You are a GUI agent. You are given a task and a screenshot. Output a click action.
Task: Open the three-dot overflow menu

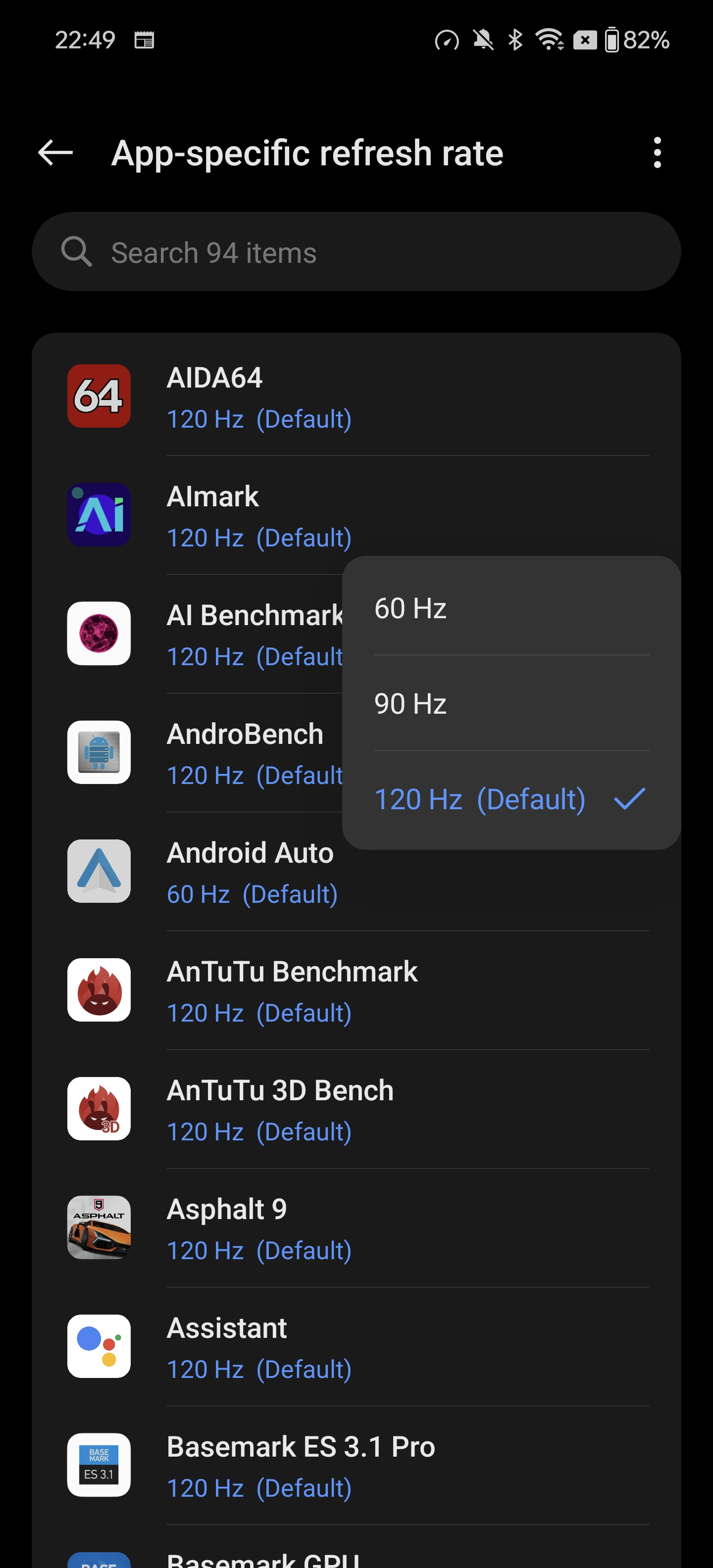coord(657,152)
